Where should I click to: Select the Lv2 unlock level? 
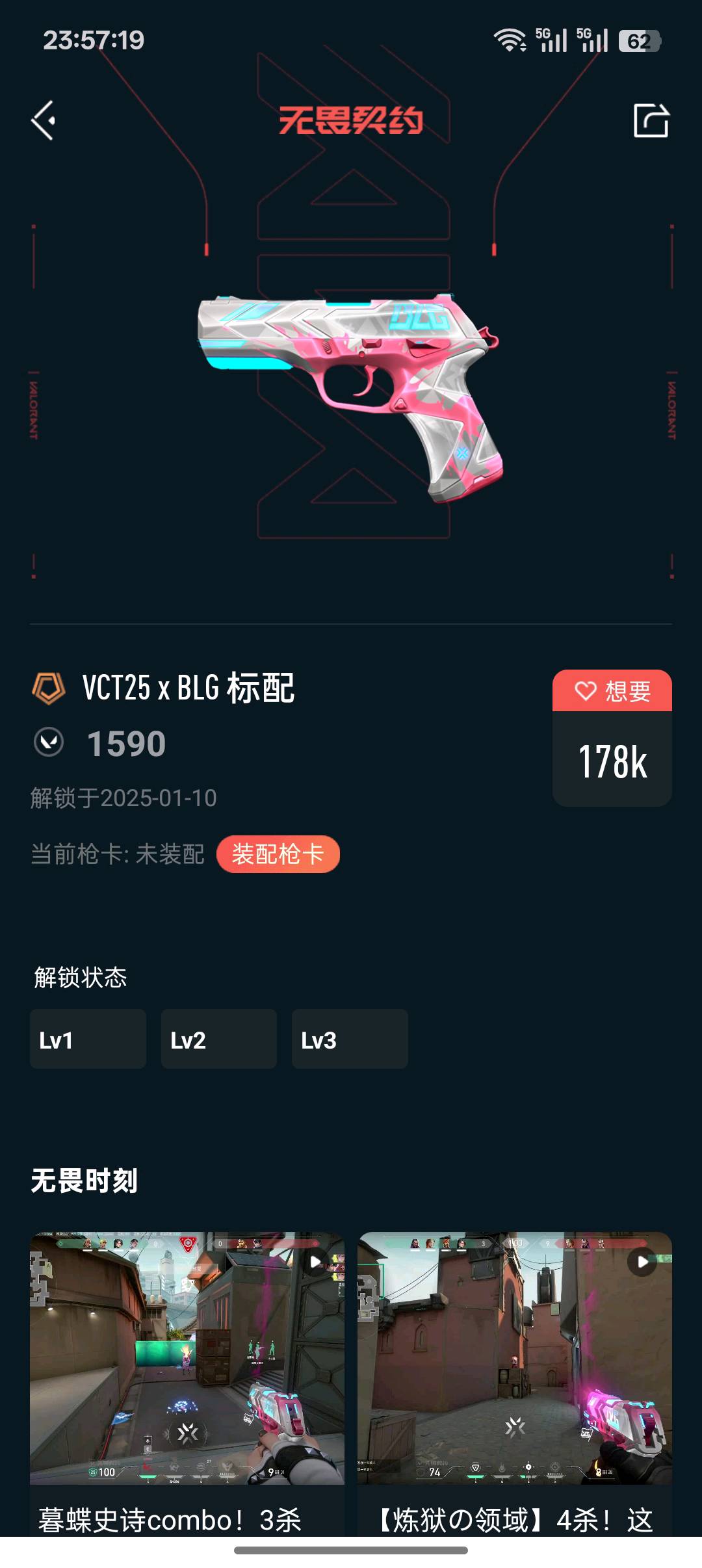click(219, 1039)
